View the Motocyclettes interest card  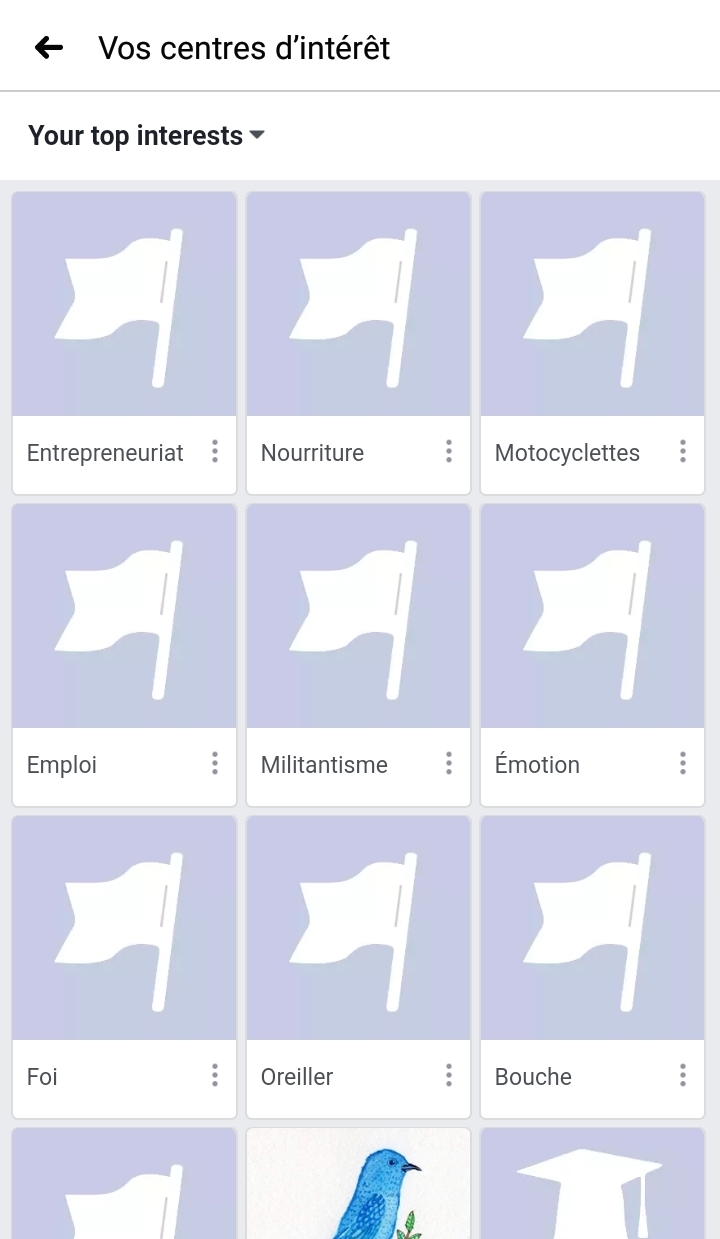[592, 304]
